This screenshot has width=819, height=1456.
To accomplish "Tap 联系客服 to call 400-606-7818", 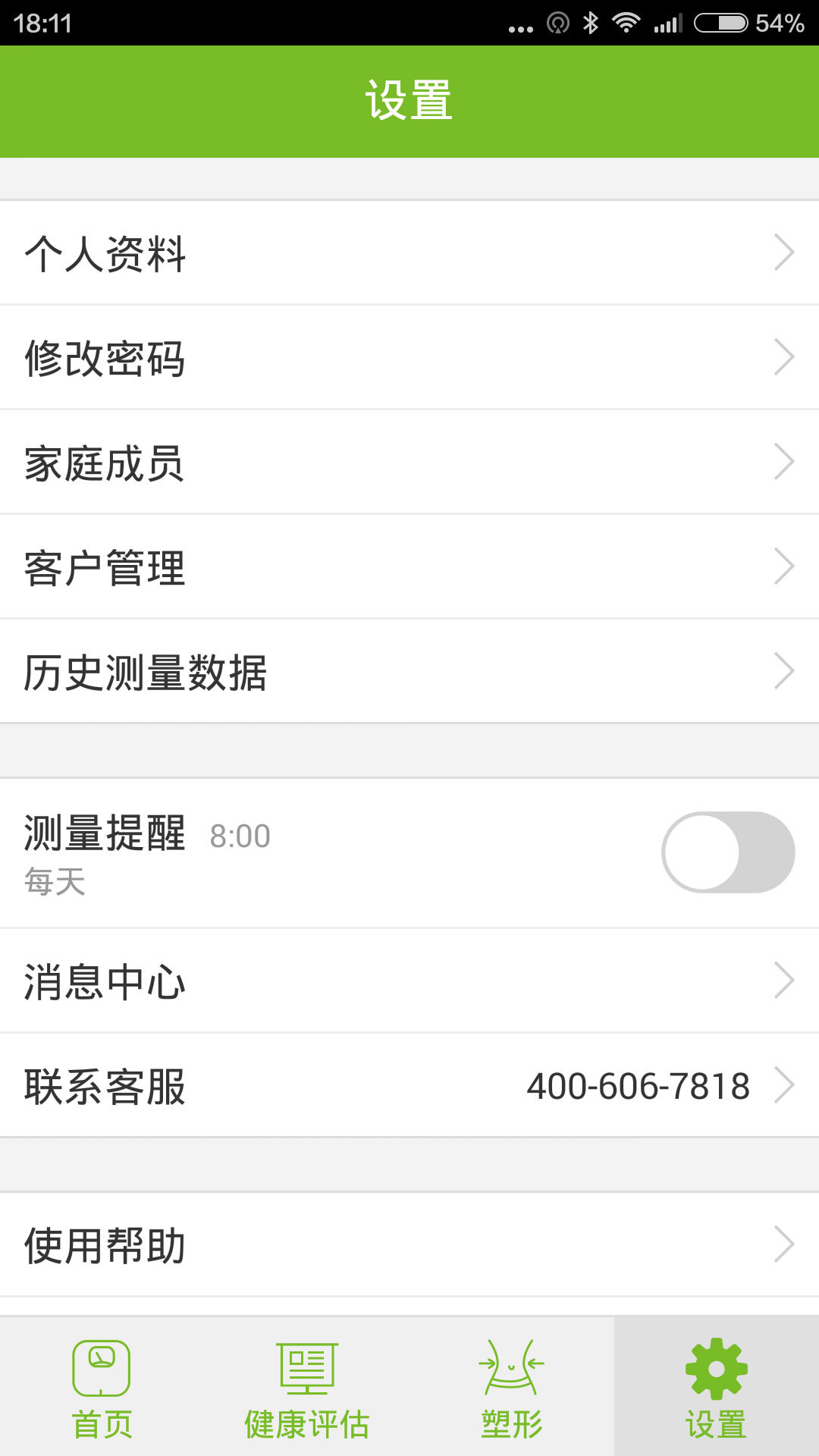I will pyautogui.click(x=409, y=1085).
